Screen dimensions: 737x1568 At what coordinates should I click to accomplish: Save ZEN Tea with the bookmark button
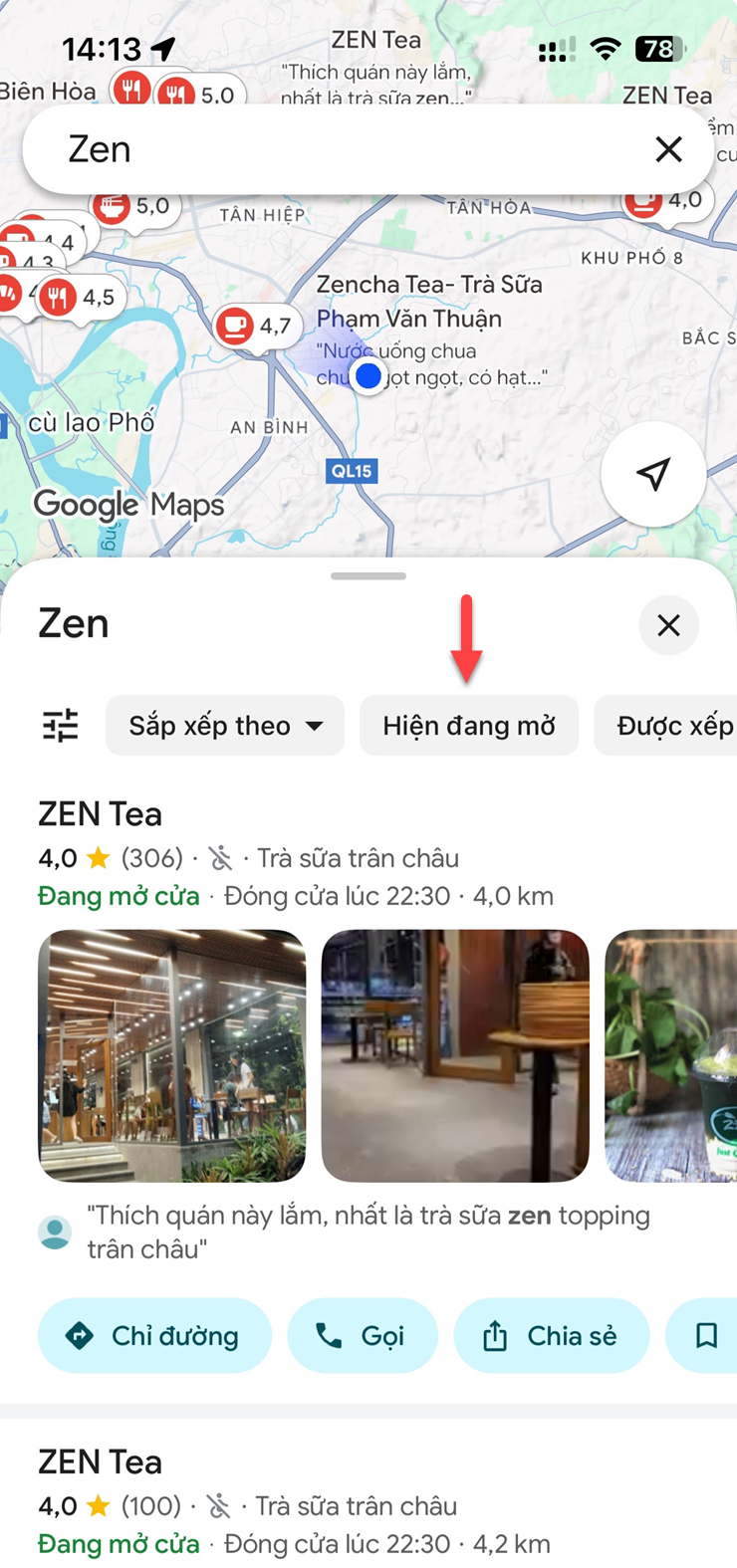[706, 1336]
